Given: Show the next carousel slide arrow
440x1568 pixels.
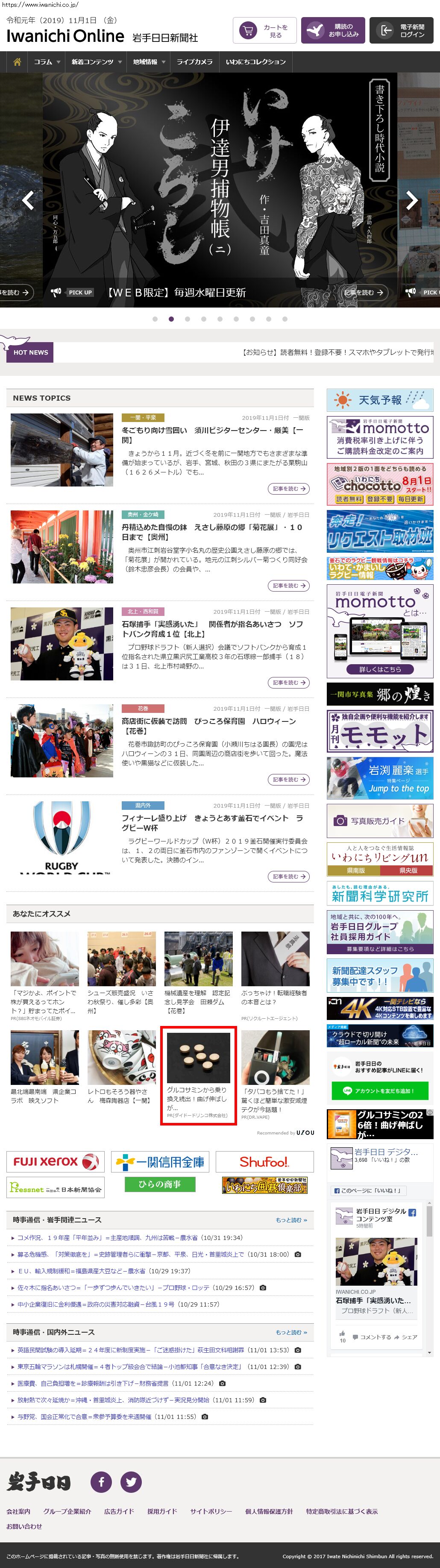Looking at the screenshot, I should tap(412, 199).
